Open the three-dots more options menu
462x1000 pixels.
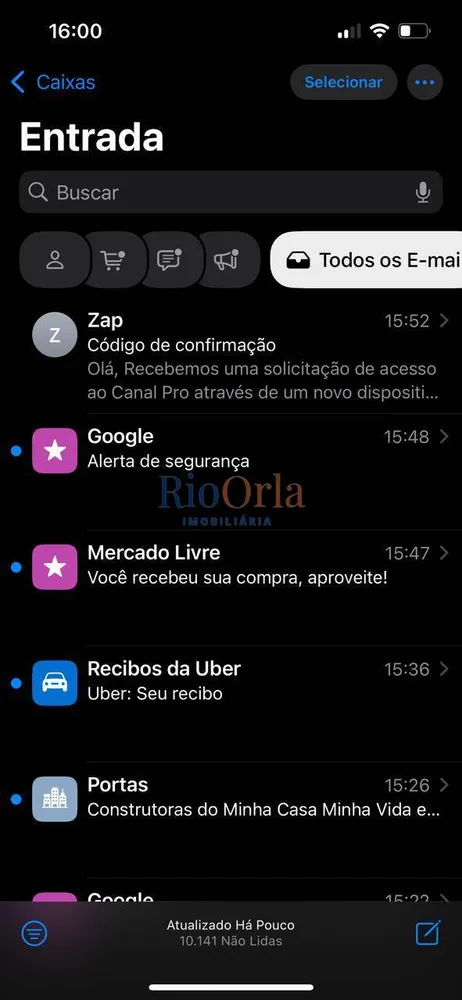pyautogui.click(x=424, y=82)
